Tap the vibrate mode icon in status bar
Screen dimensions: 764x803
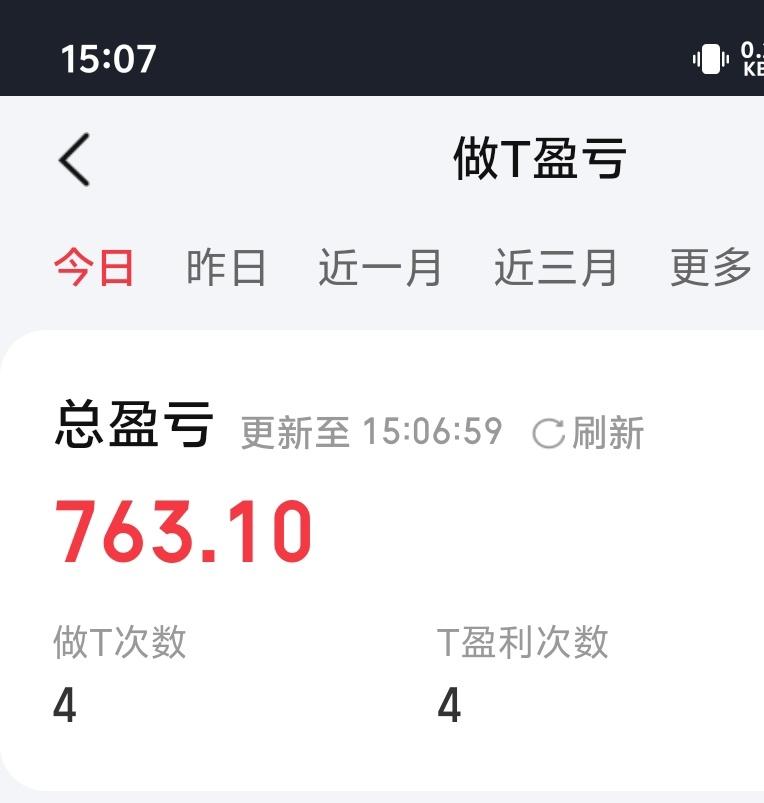click(710, 58)
